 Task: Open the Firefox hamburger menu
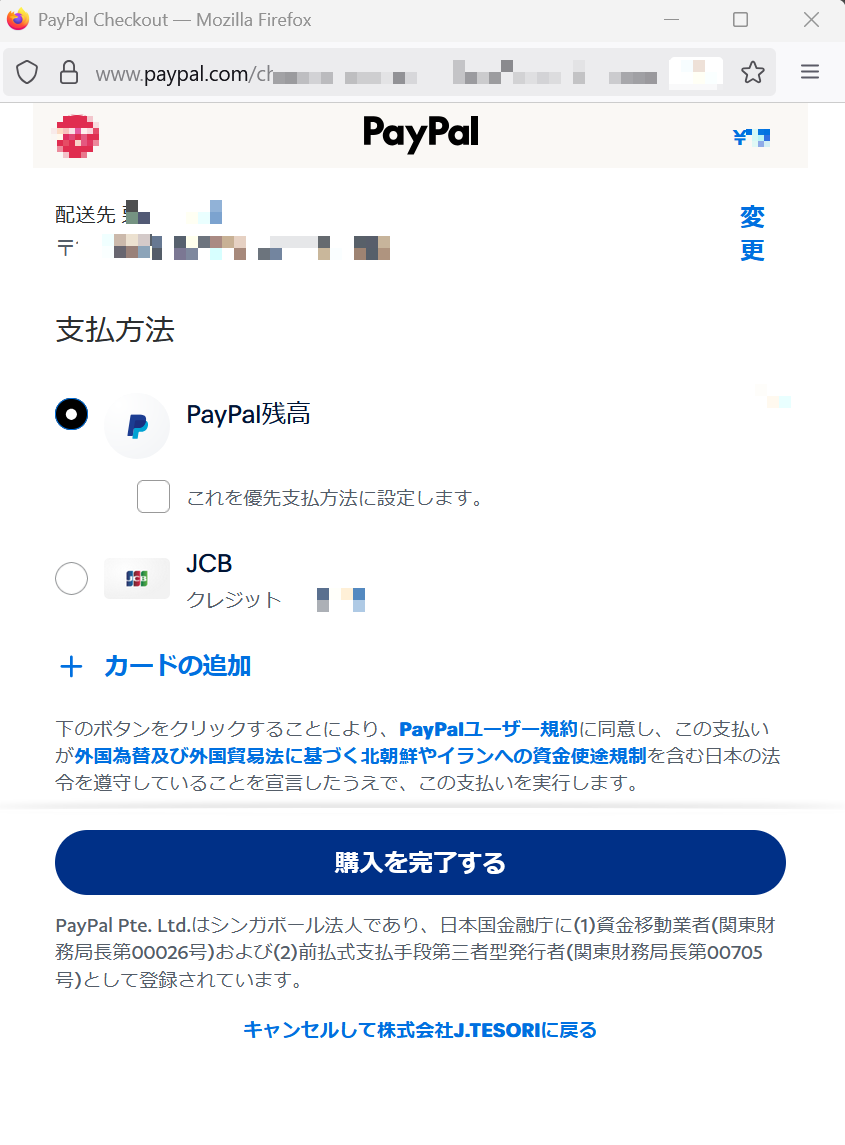pos(810,72)
